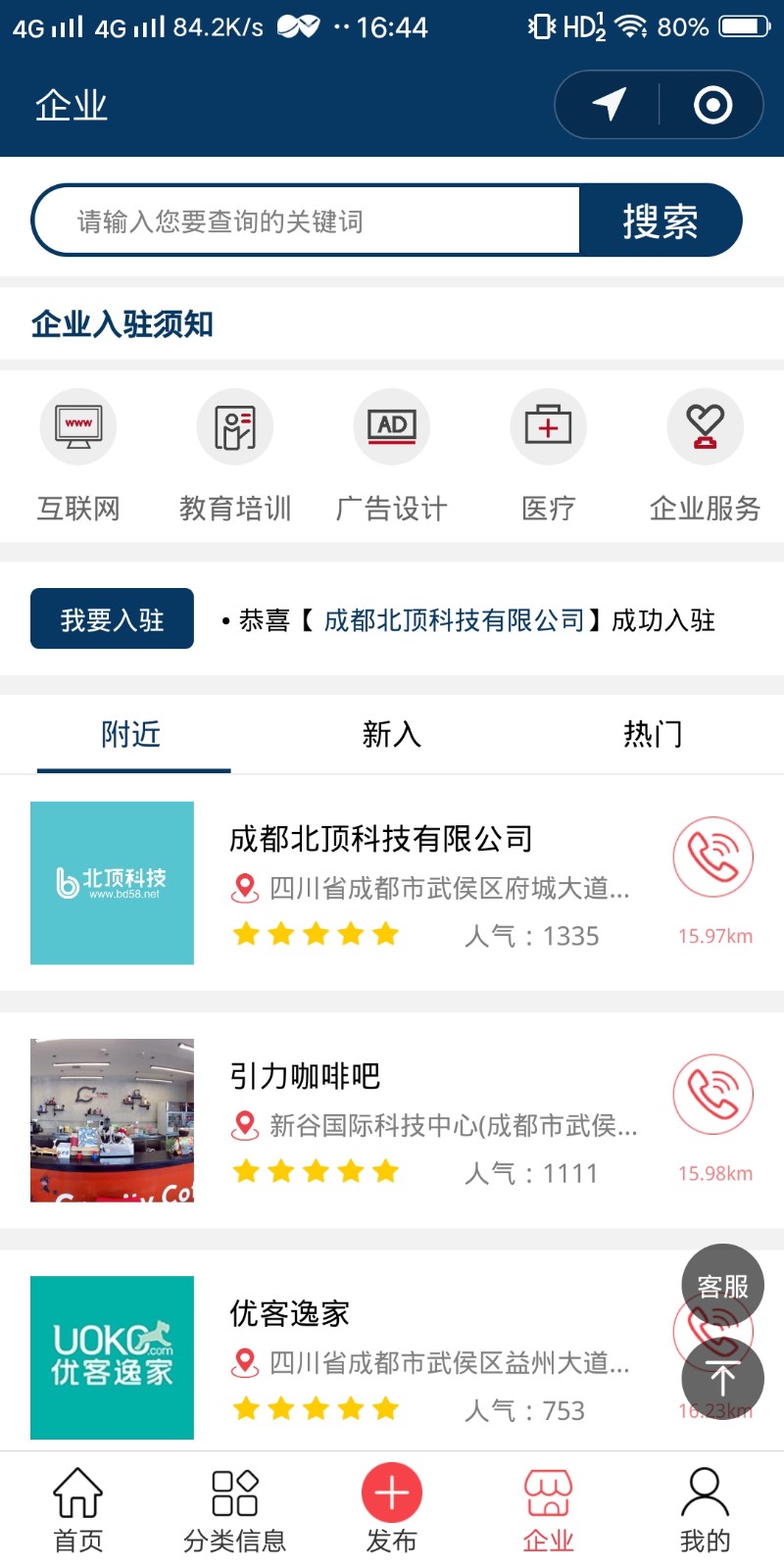Go to the 首页 home tab
This screenshot has height=1568, width=784.
78,1510
